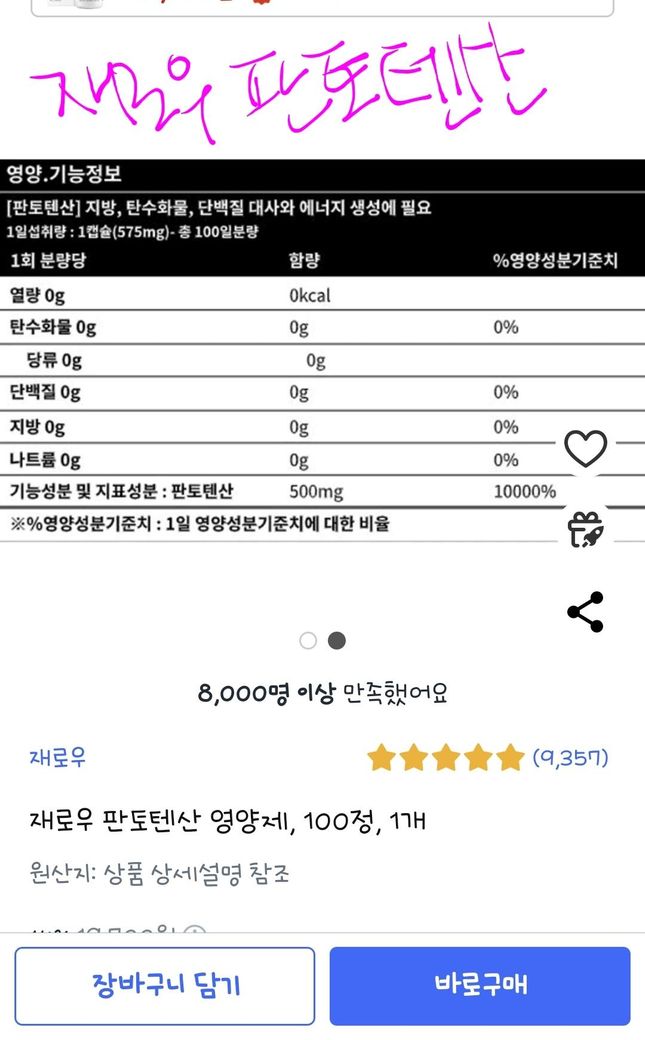
Task: Select the first image page indicator dot
Action: (308, 640)
